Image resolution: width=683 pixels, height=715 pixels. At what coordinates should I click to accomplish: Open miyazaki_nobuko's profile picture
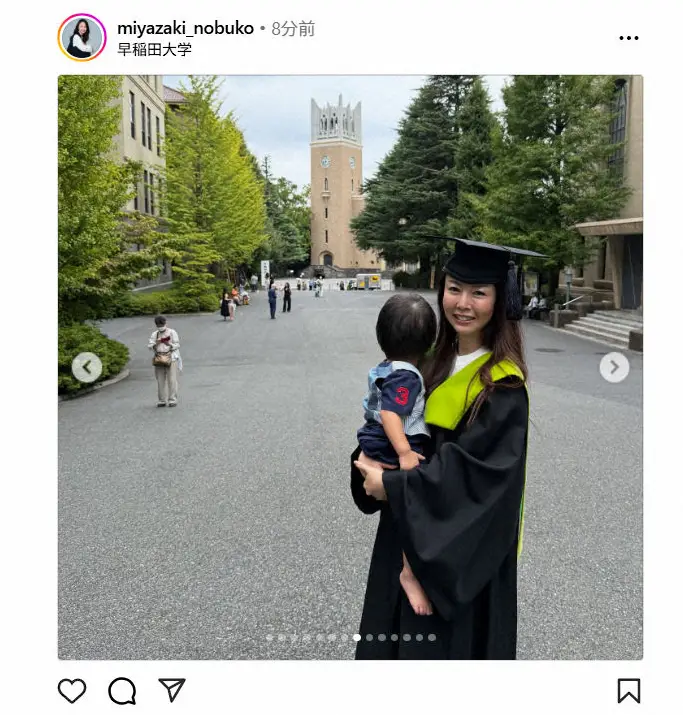coord(82,37)
